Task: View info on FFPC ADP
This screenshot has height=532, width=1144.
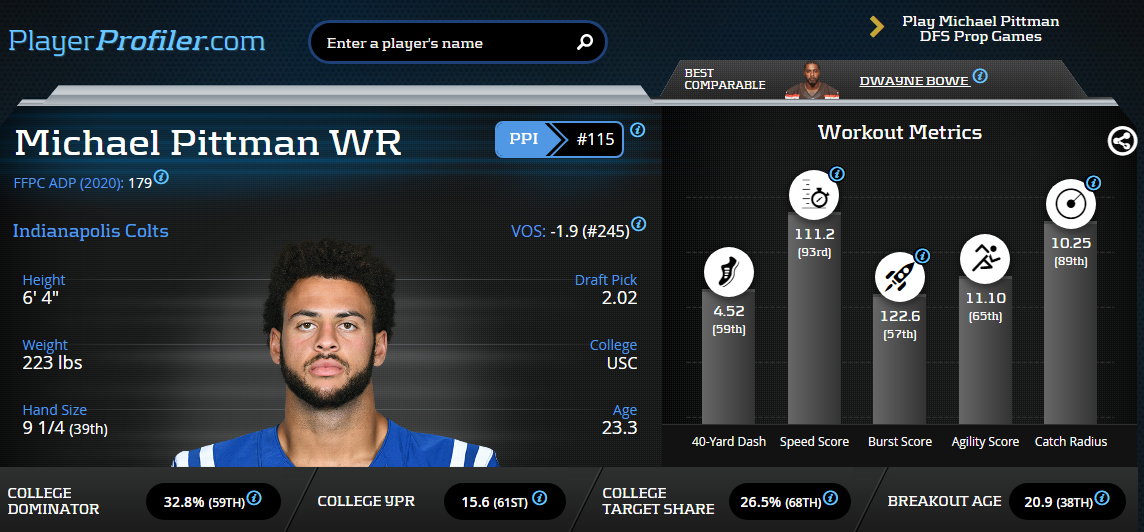Action: point(161,177)
